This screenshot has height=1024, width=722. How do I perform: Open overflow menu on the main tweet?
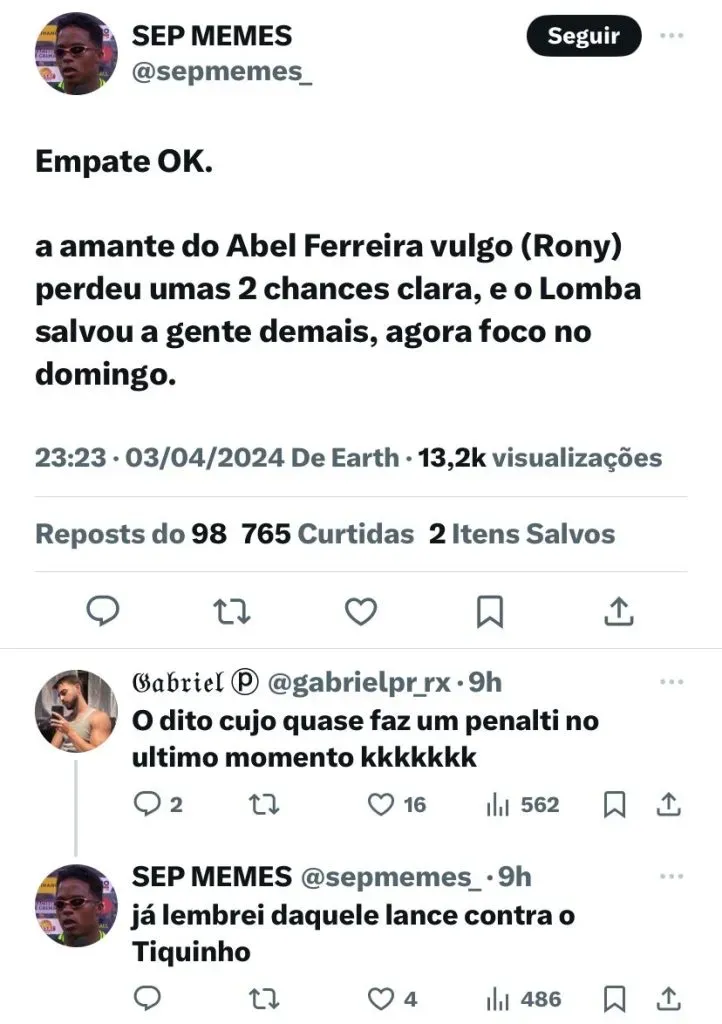click(670, 36)
